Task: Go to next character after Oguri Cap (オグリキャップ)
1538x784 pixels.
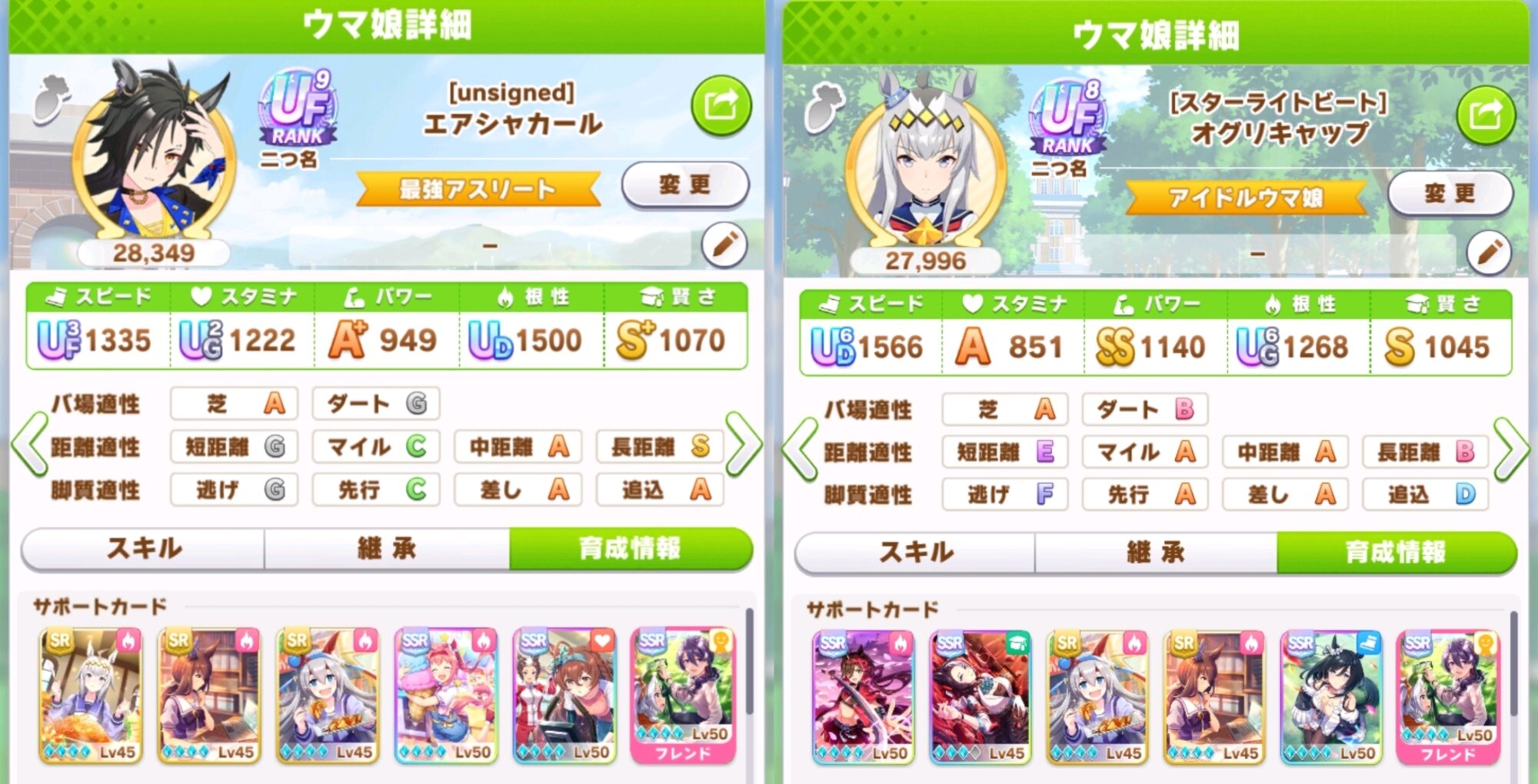Action: tap(1510, 450)
